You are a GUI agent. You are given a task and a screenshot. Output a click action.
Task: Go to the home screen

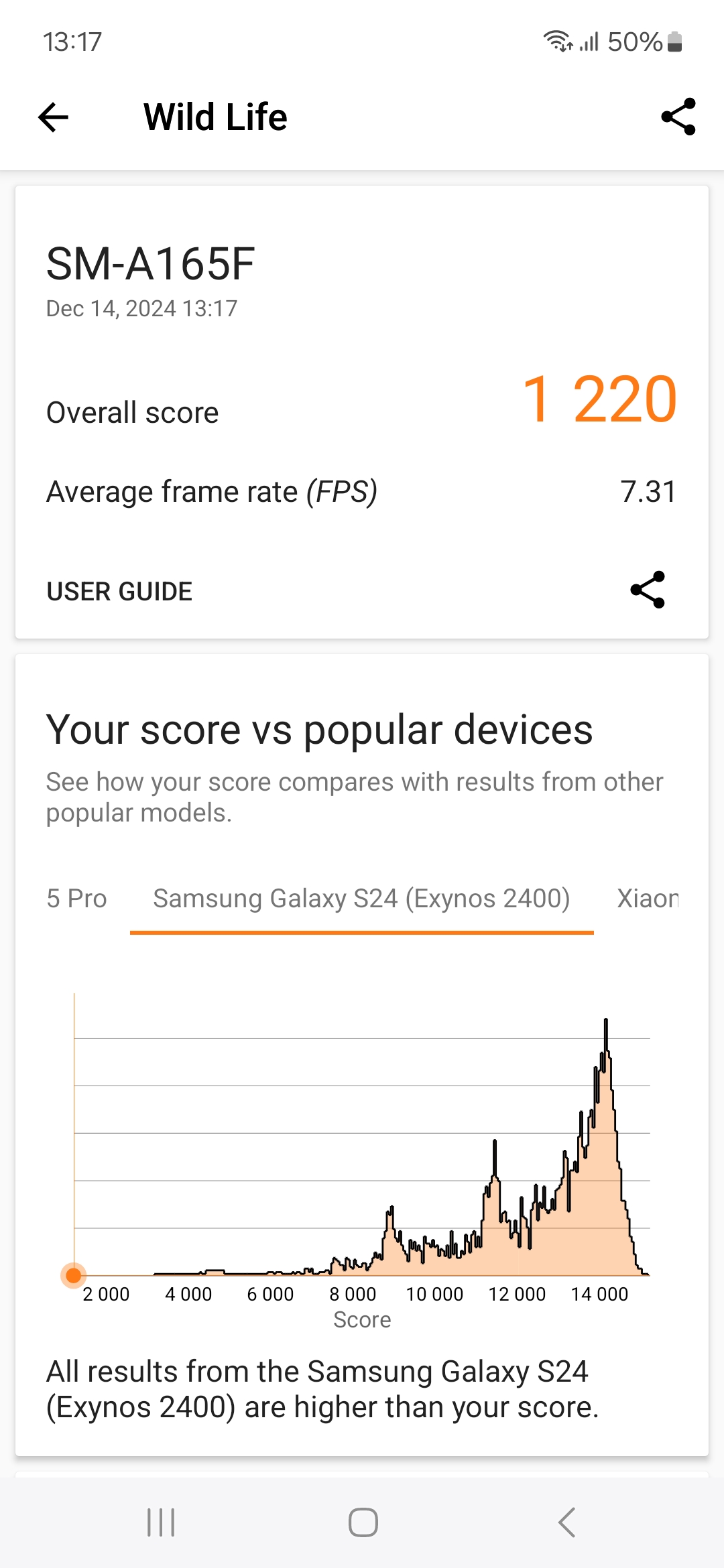(363, 1522)
